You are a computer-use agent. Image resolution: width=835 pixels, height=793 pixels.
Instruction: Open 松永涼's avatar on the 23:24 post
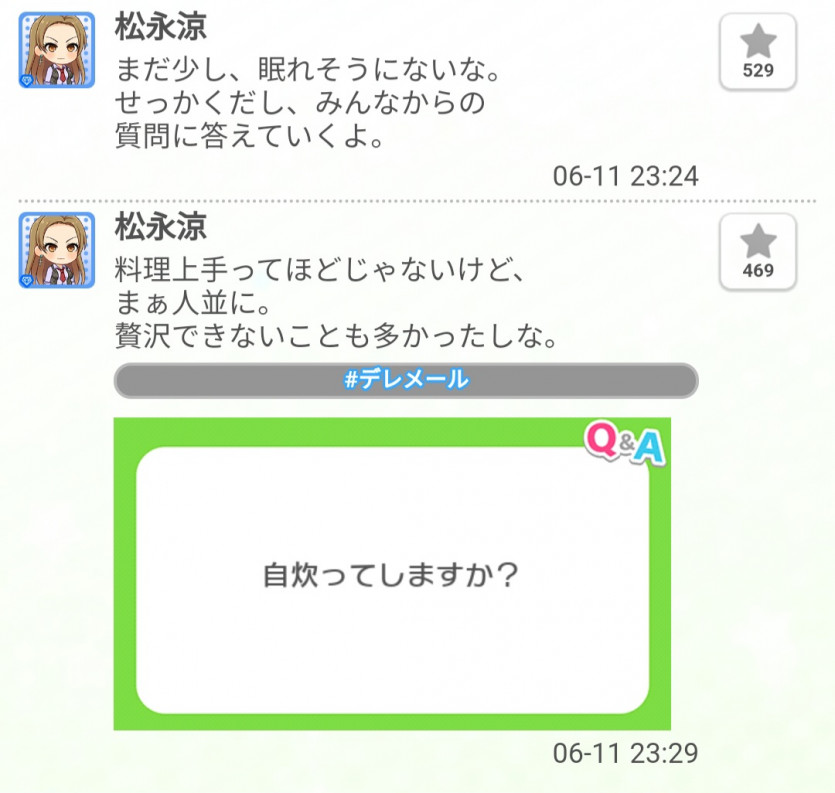click(56, 50)
